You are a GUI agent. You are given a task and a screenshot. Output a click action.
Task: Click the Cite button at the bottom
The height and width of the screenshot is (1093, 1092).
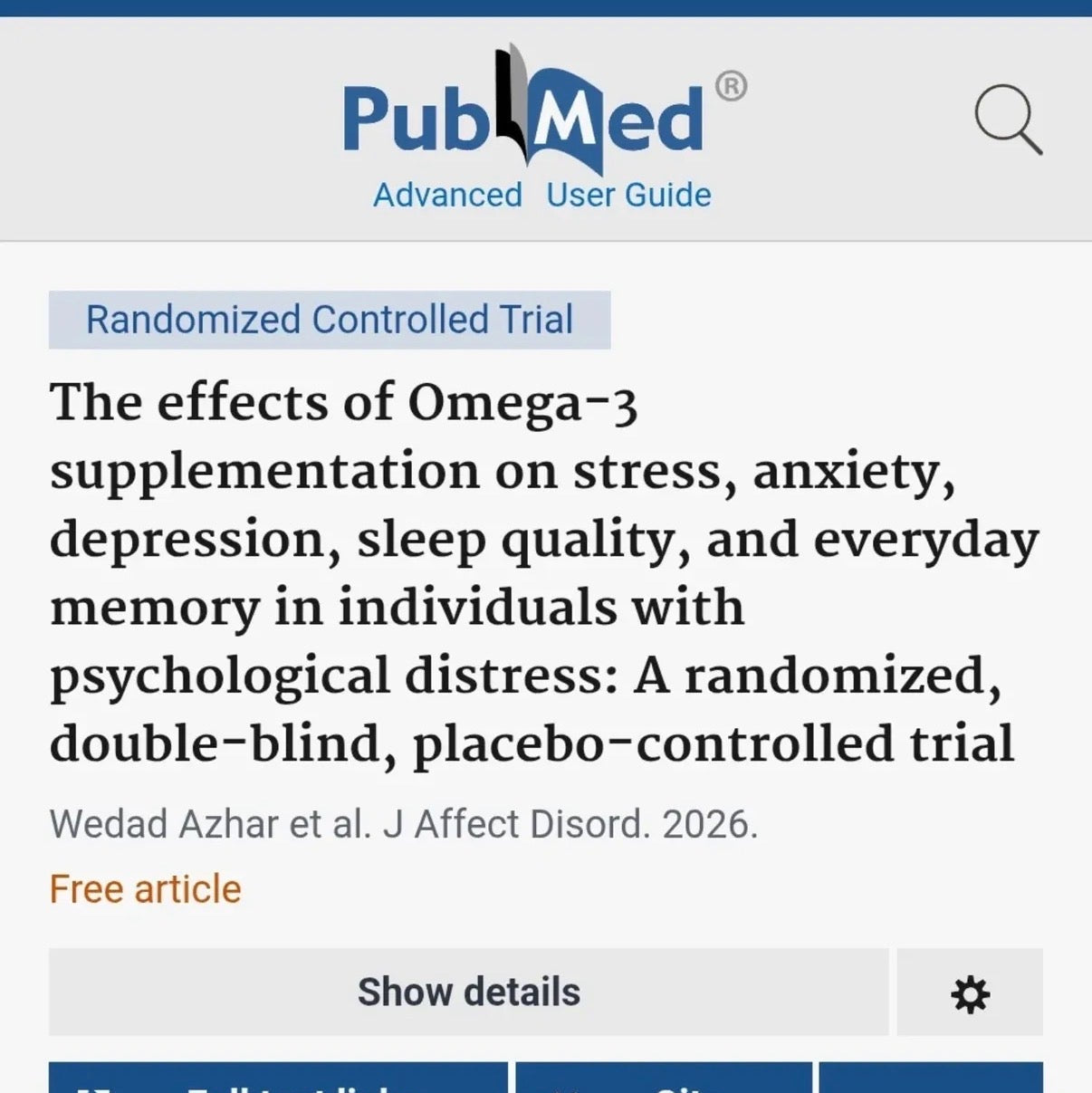pos(664,1083)
